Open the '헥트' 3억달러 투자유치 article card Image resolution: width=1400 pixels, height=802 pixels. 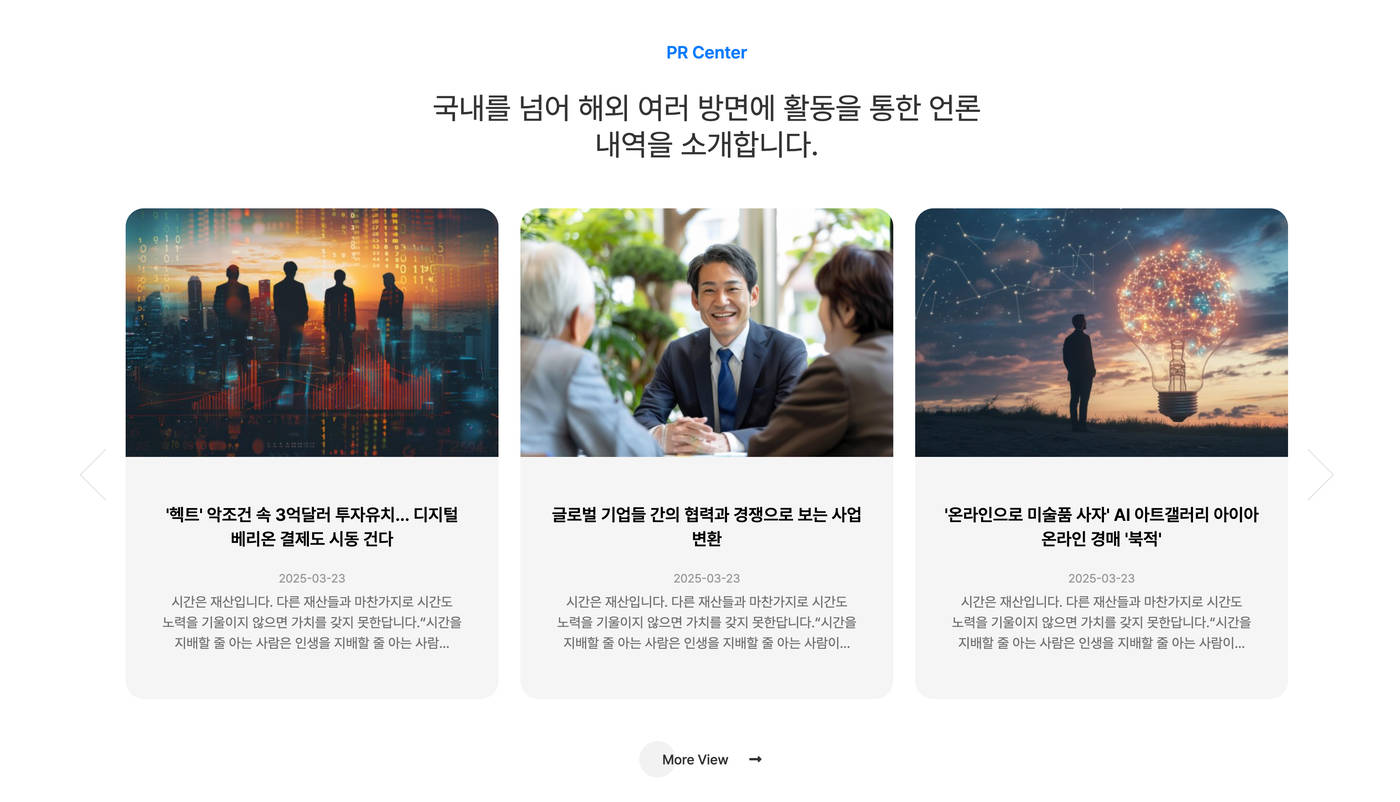(311, 527)
